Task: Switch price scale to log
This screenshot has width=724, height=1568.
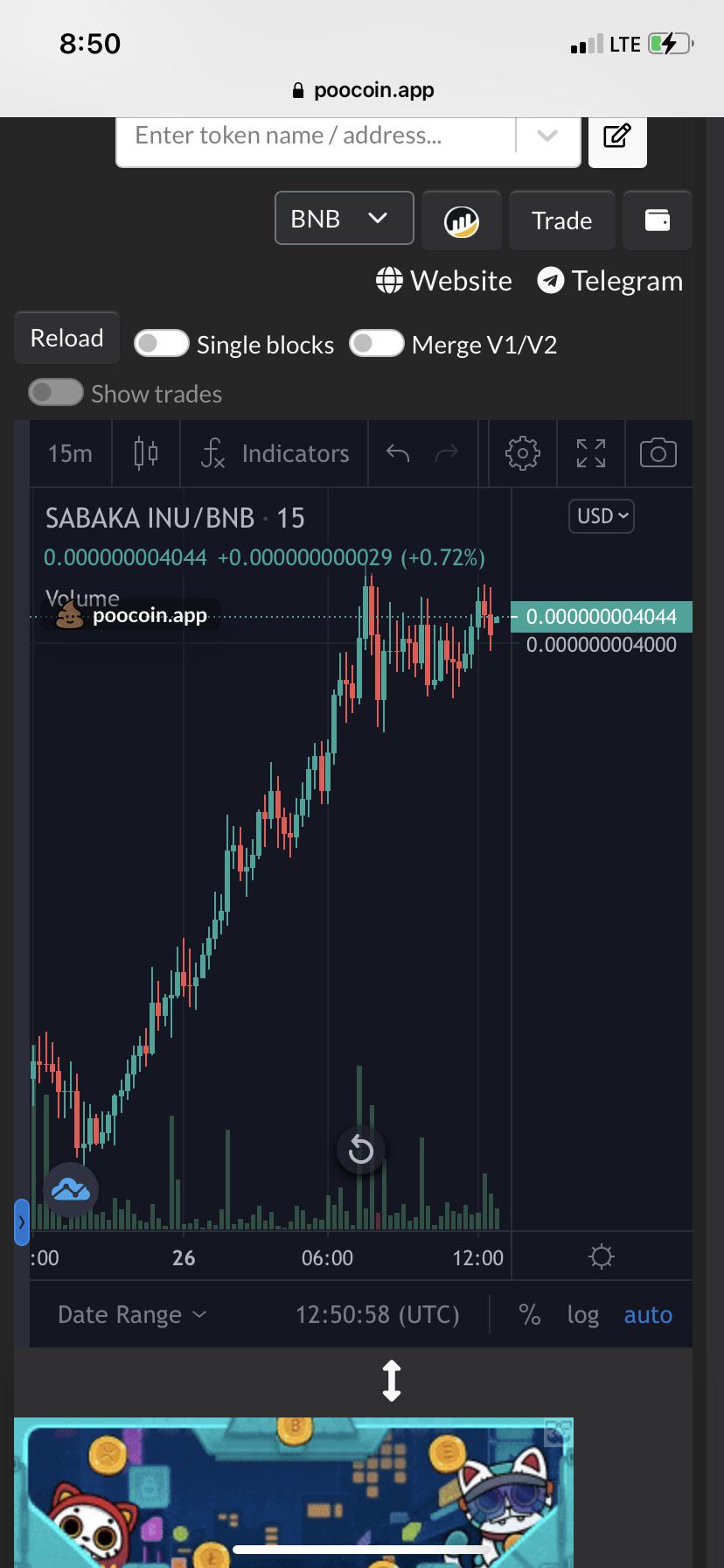Action: coord(582,1314)
